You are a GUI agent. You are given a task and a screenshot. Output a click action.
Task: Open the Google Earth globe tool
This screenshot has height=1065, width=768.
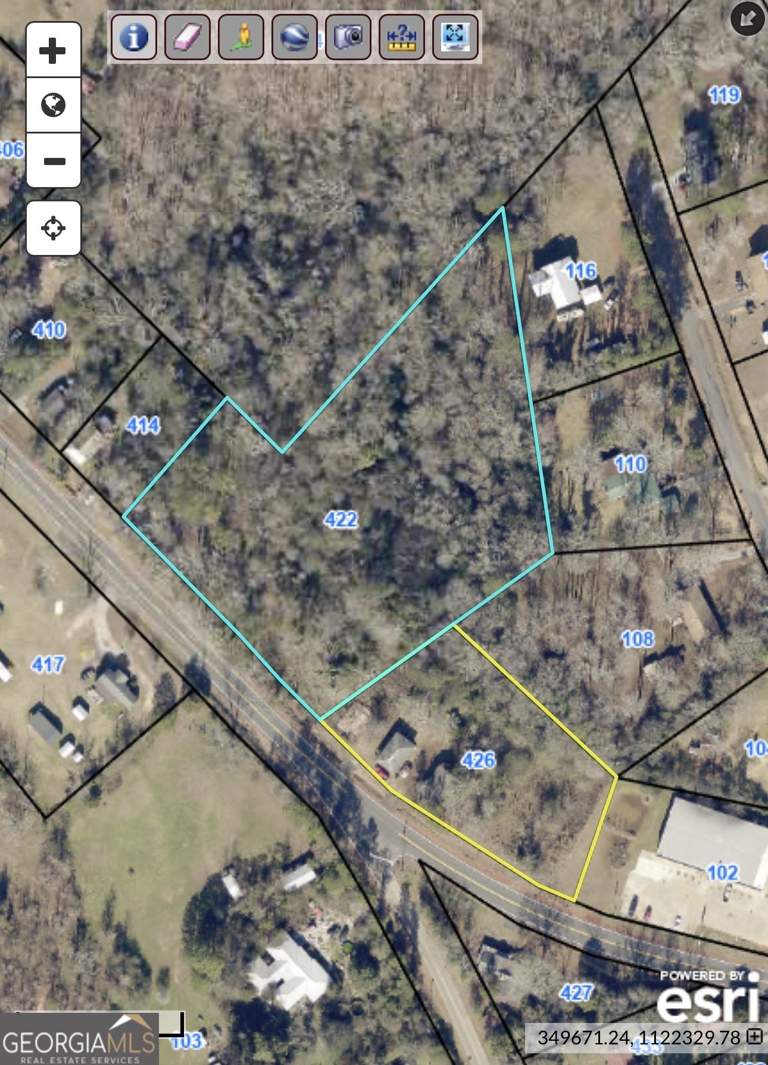[x=295, y=37]
